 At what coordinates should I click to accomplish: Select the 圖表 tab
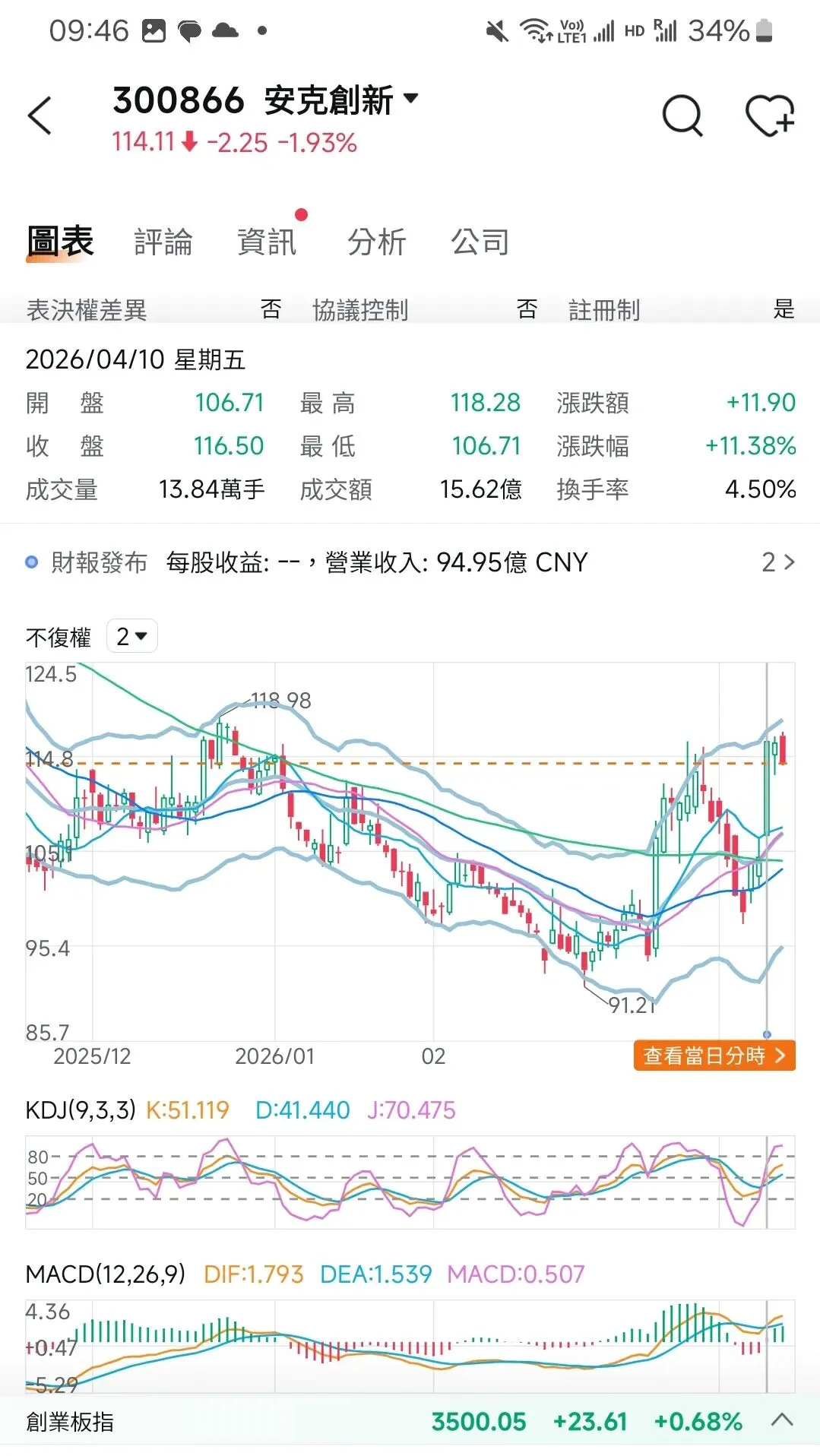point(60,242)
